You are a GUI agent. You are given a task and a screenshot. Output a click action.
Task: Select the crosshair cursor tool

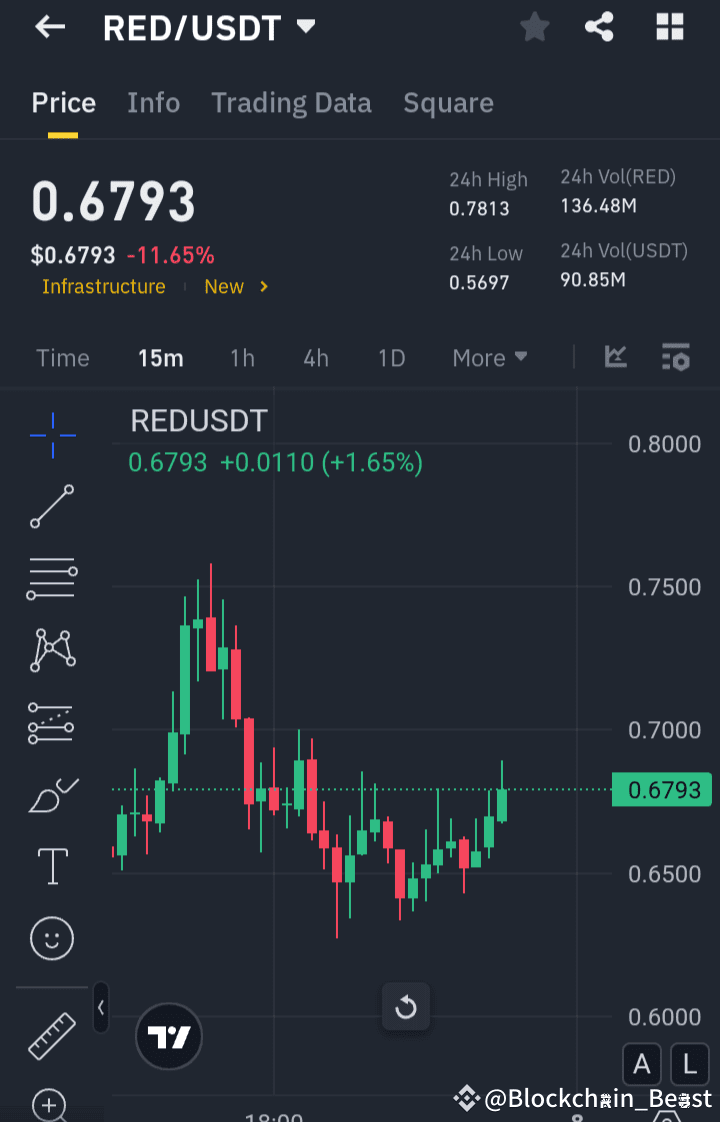[51, 434]
